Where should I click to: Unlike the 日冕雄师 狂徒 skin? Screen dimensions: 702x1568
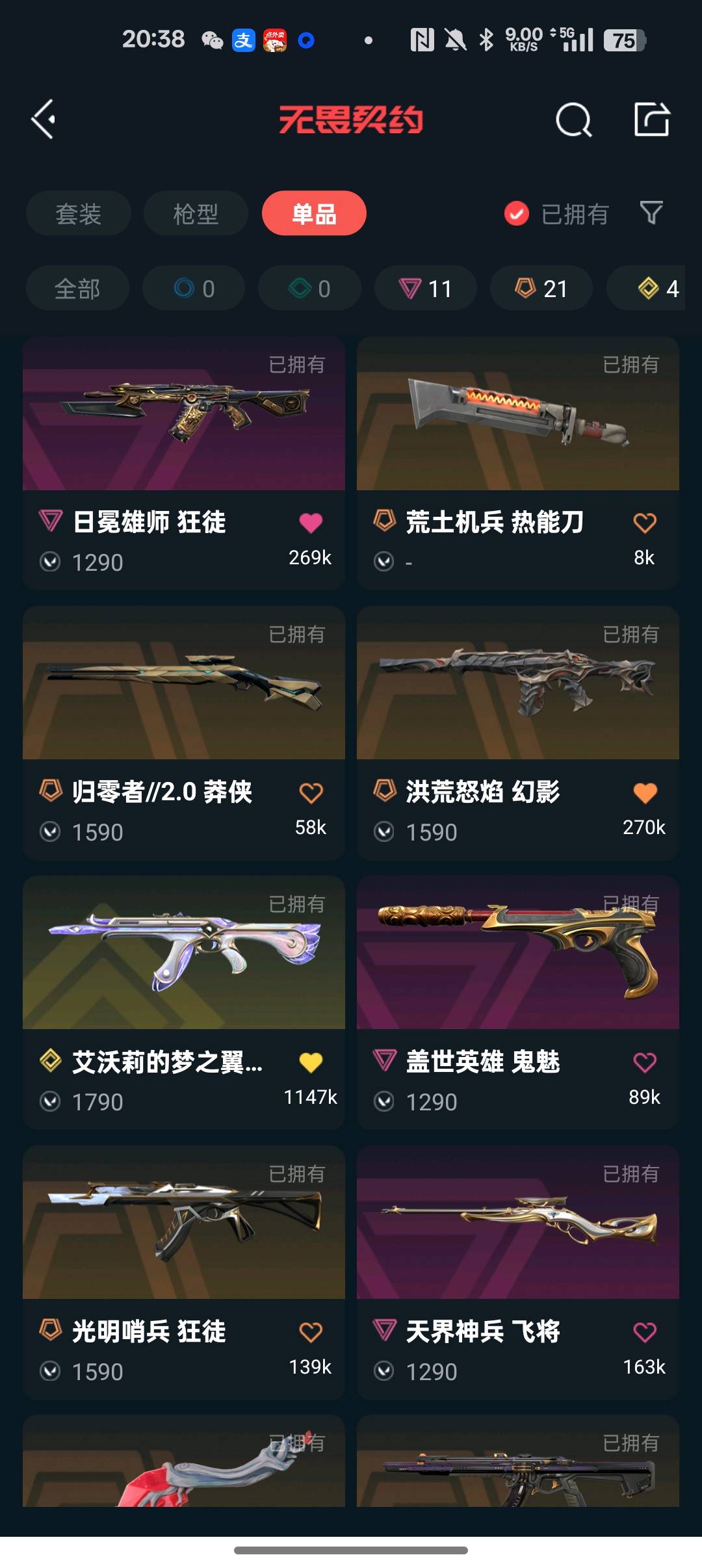[x=311, y=523]
